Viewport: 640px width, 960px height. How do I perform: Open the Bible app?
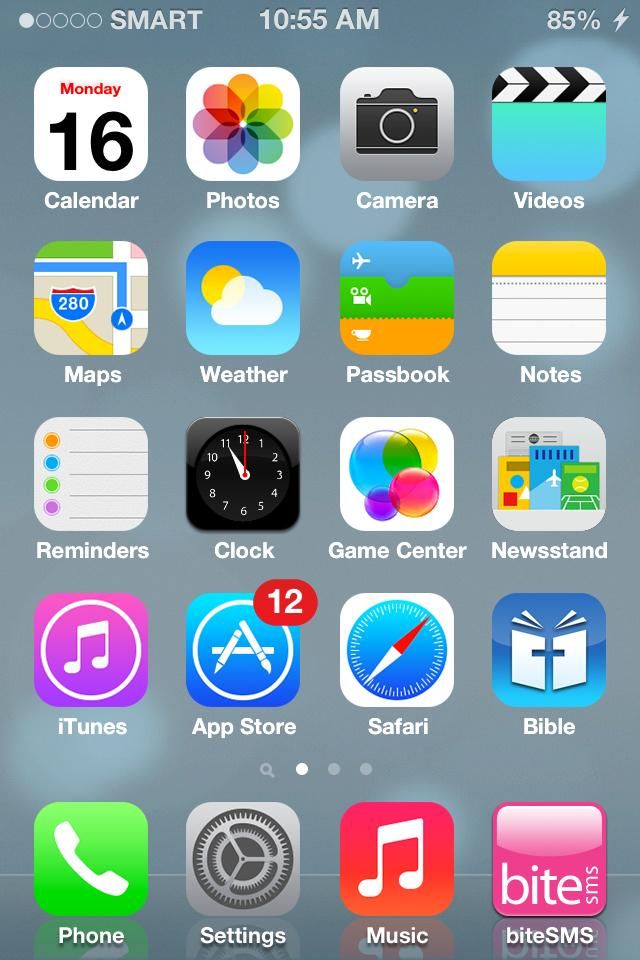pyautogui.click(x=549, y=650)
